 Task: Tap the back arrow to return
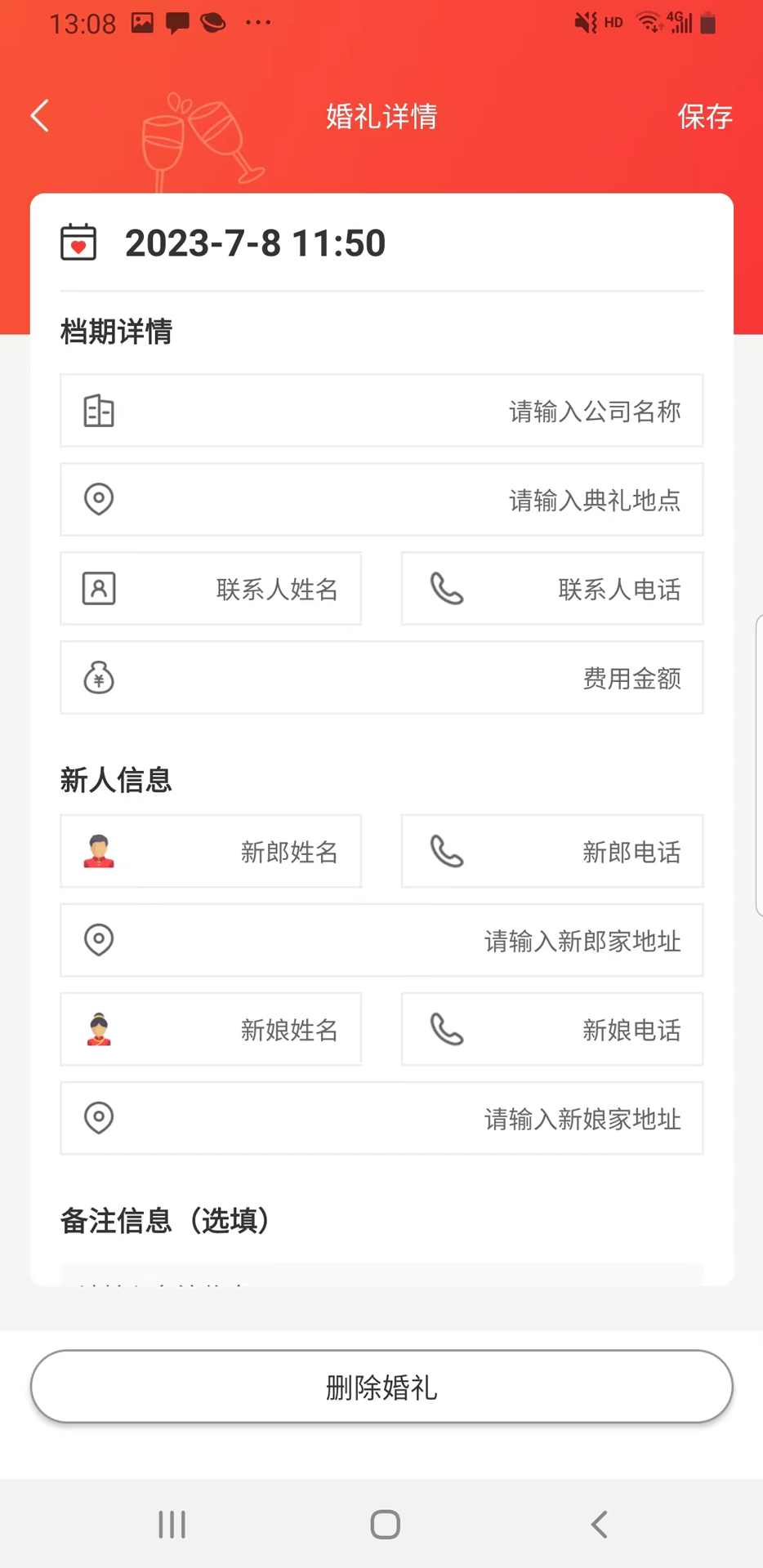click(x=39, y=116)
